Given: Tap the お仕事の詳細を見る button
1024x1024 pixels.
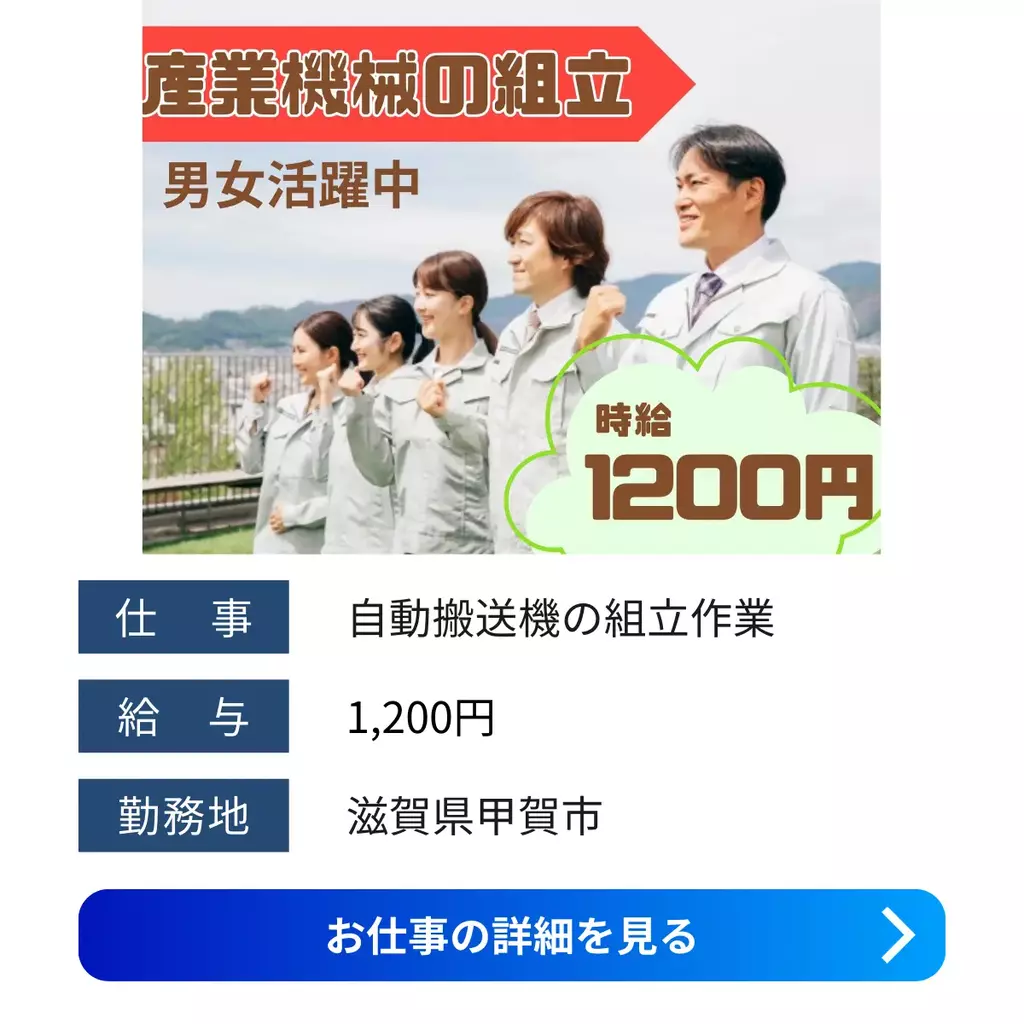Looking at the screenshot, I should coord(511,935).
